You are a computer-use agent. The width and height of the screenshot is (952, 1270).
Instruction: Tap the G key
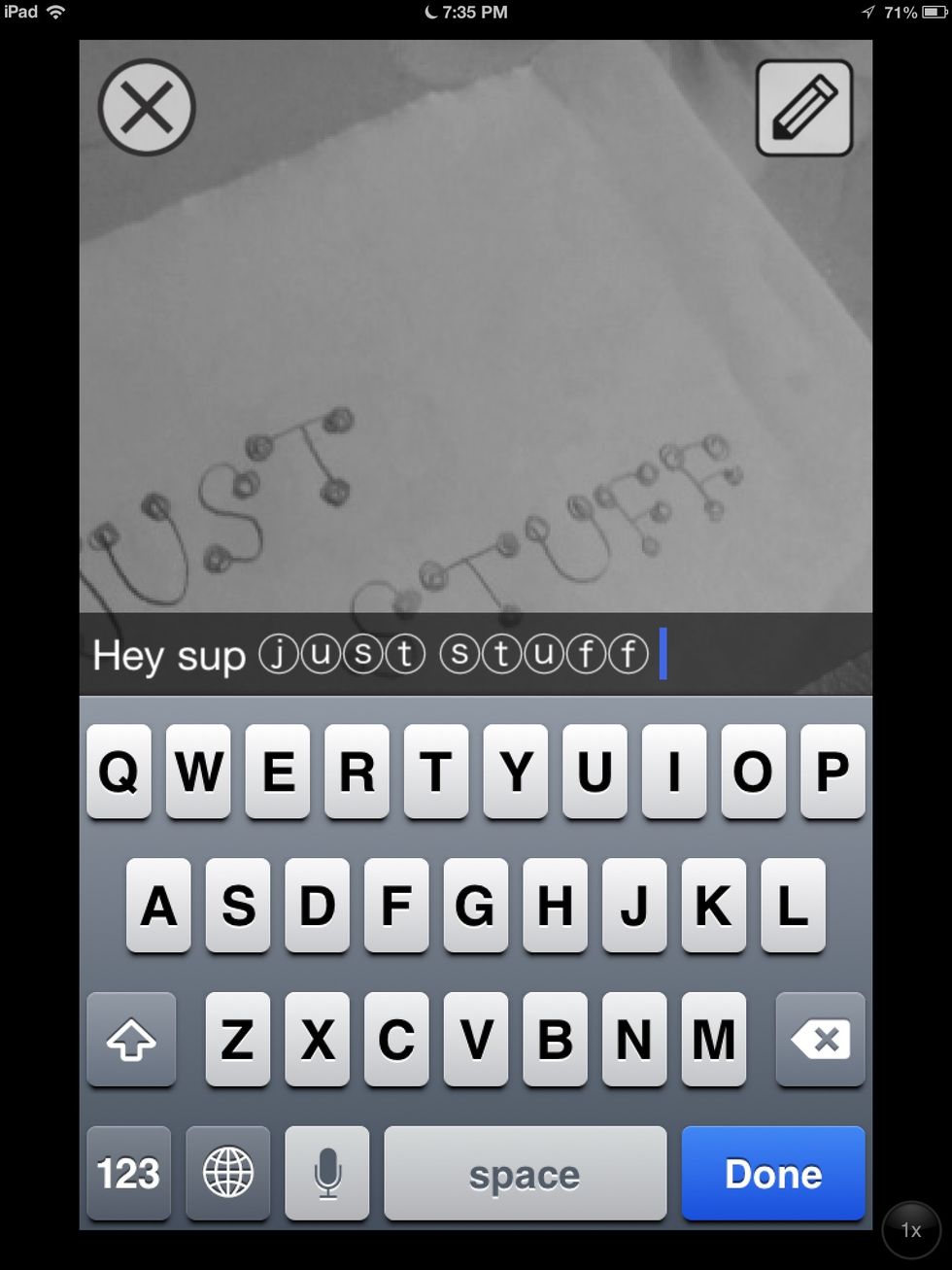pos(476,907)
